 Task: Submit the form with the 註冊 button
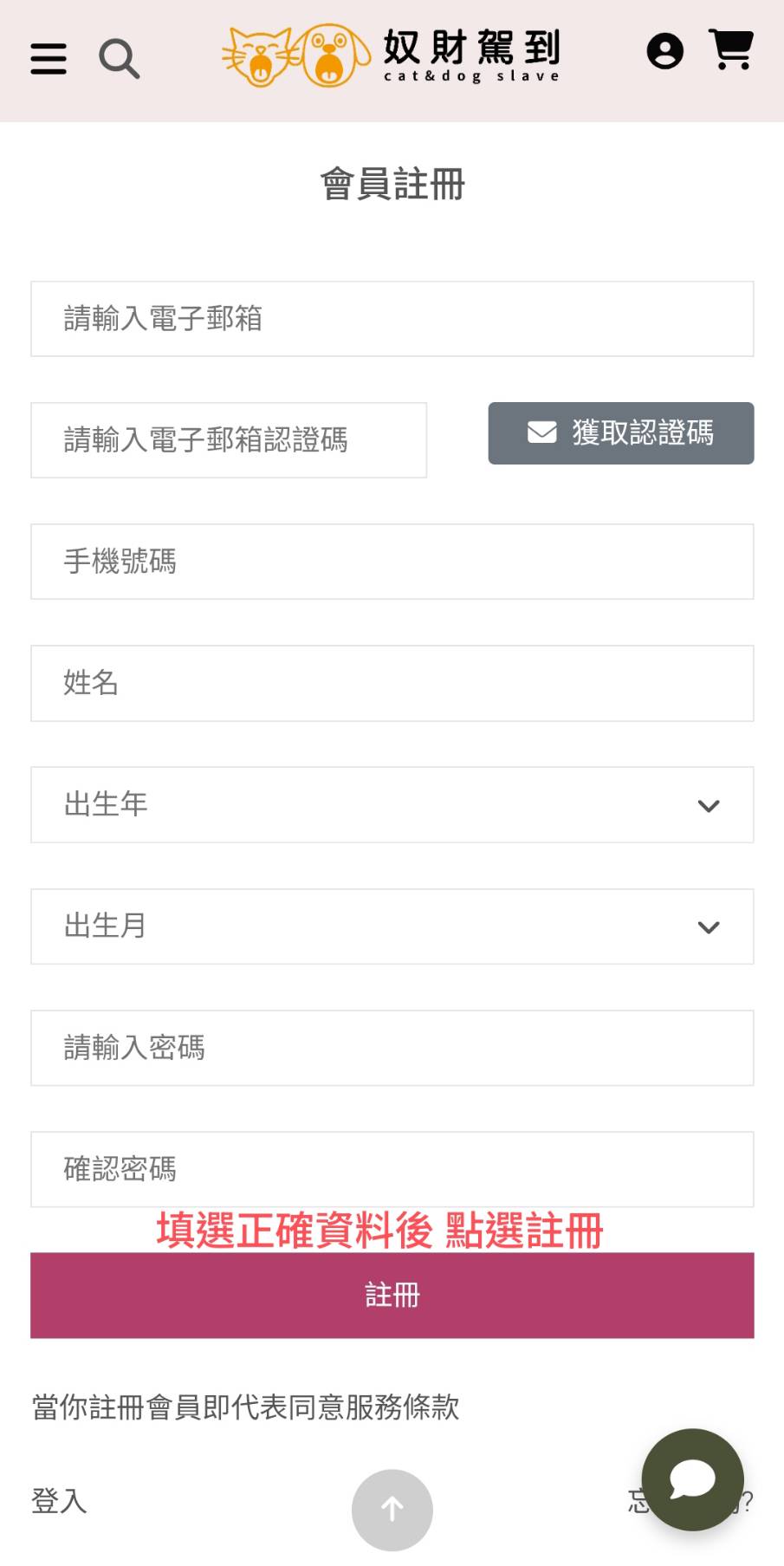coord(392,1295)
